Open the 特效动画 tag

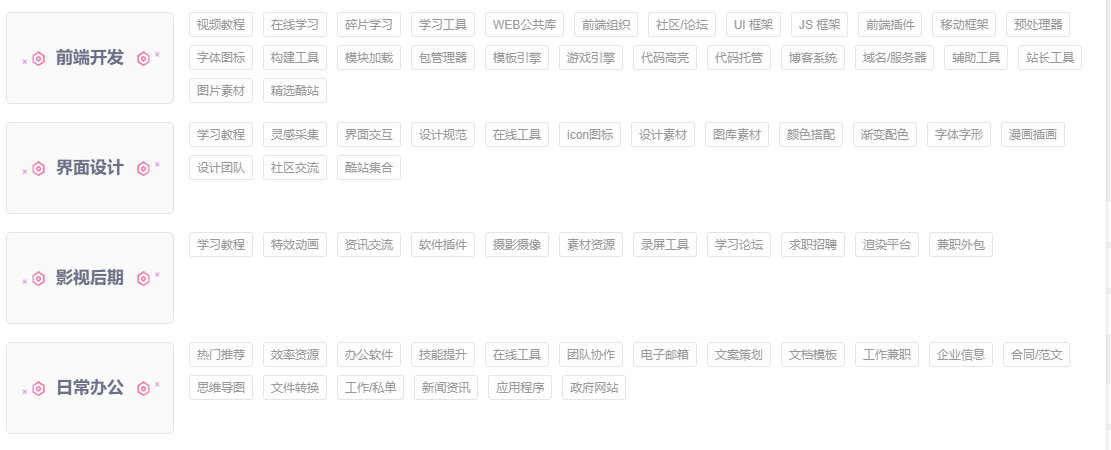tap(295, 245)
